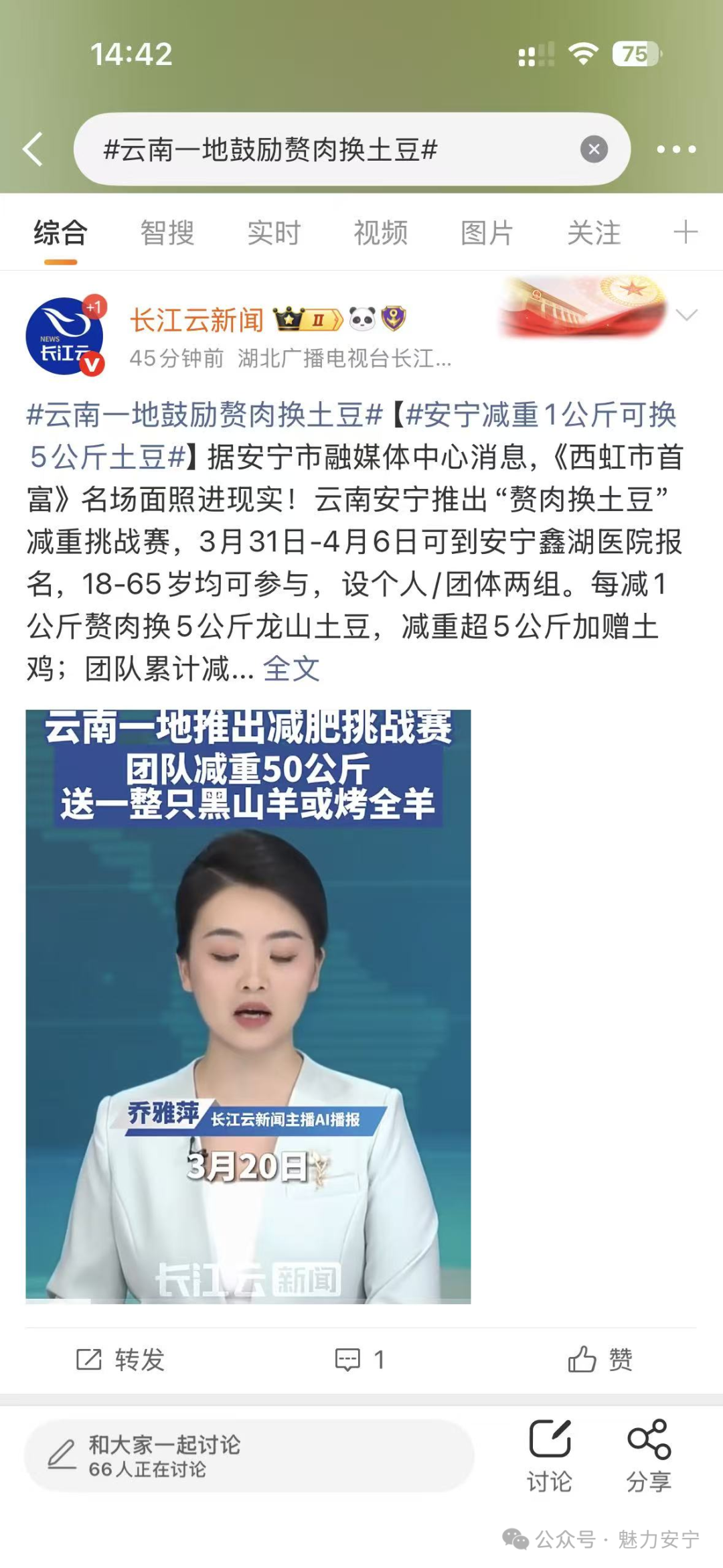Switch to the 图片 tab
723x1568 pixels.
coord(487,233)
